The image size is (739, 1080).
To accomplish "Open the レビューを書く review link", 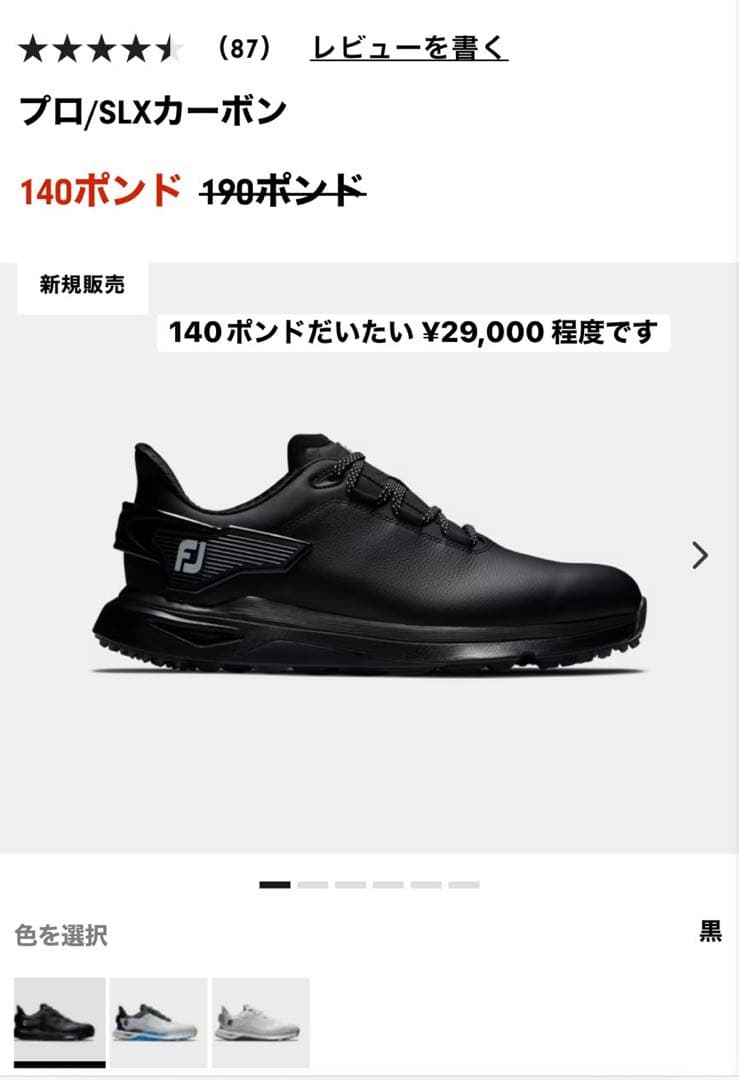I will [x=410, y=44].
